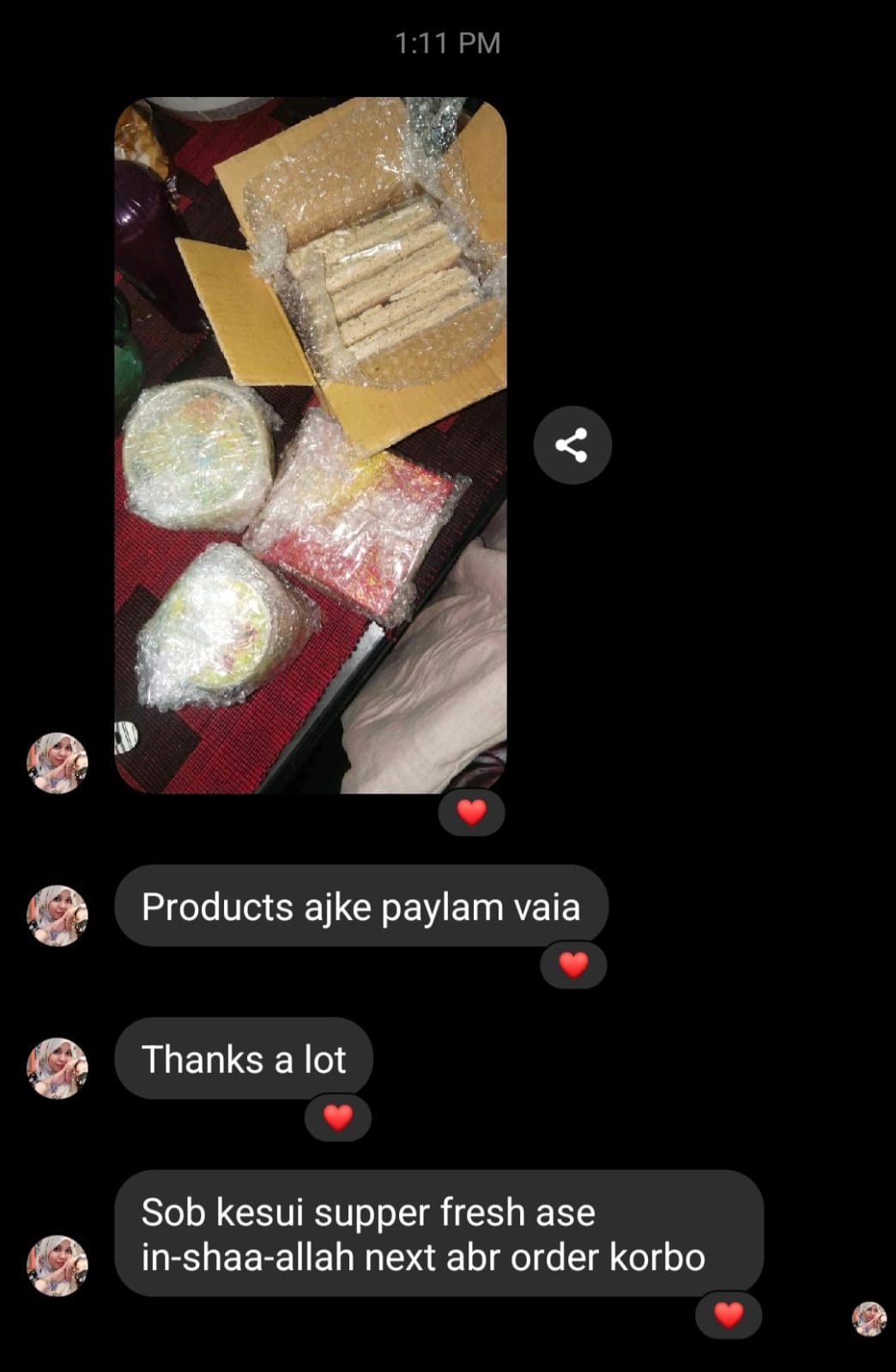Open the product photo in full view
896x1372 pixels.
(311, 444)
